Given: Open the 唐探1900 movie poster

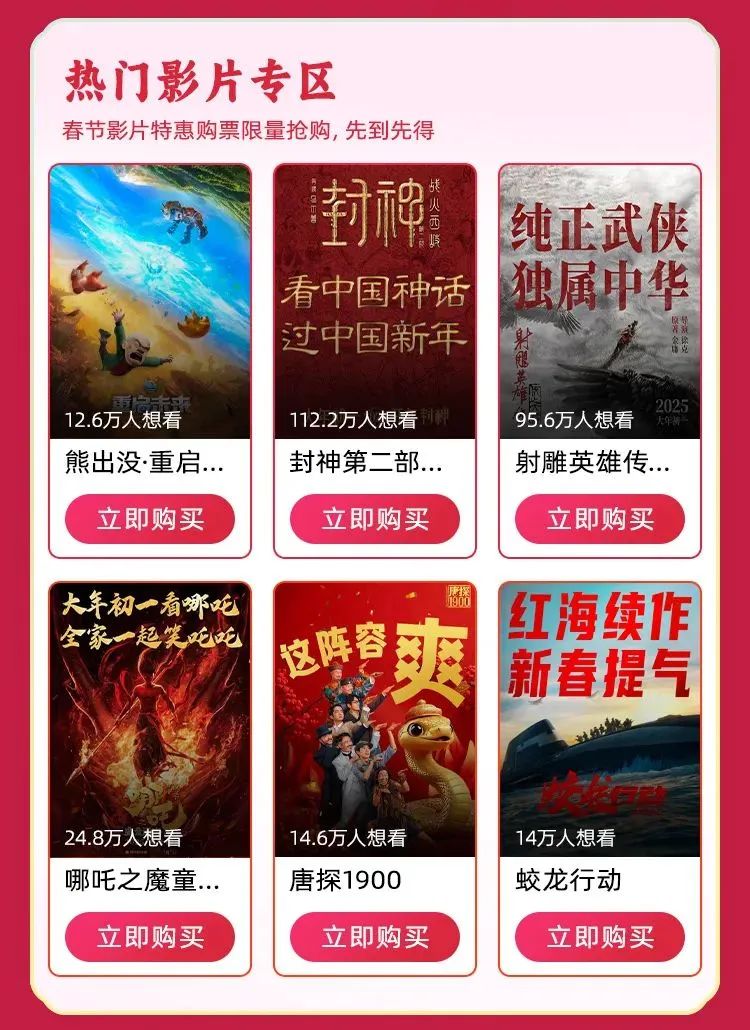Looking at the screenshot, I should 375,718.
